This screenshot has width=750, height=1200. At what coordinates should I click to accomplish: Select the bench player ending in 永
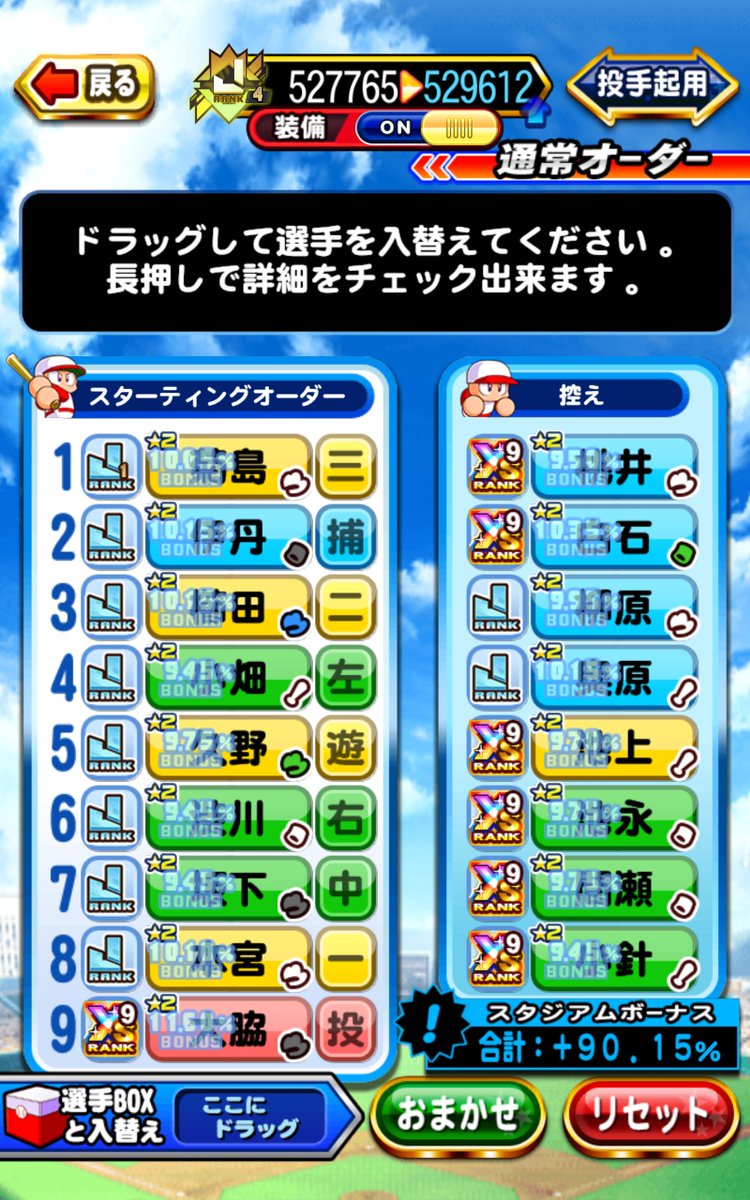pyautogui.click(x=582, y=818)
